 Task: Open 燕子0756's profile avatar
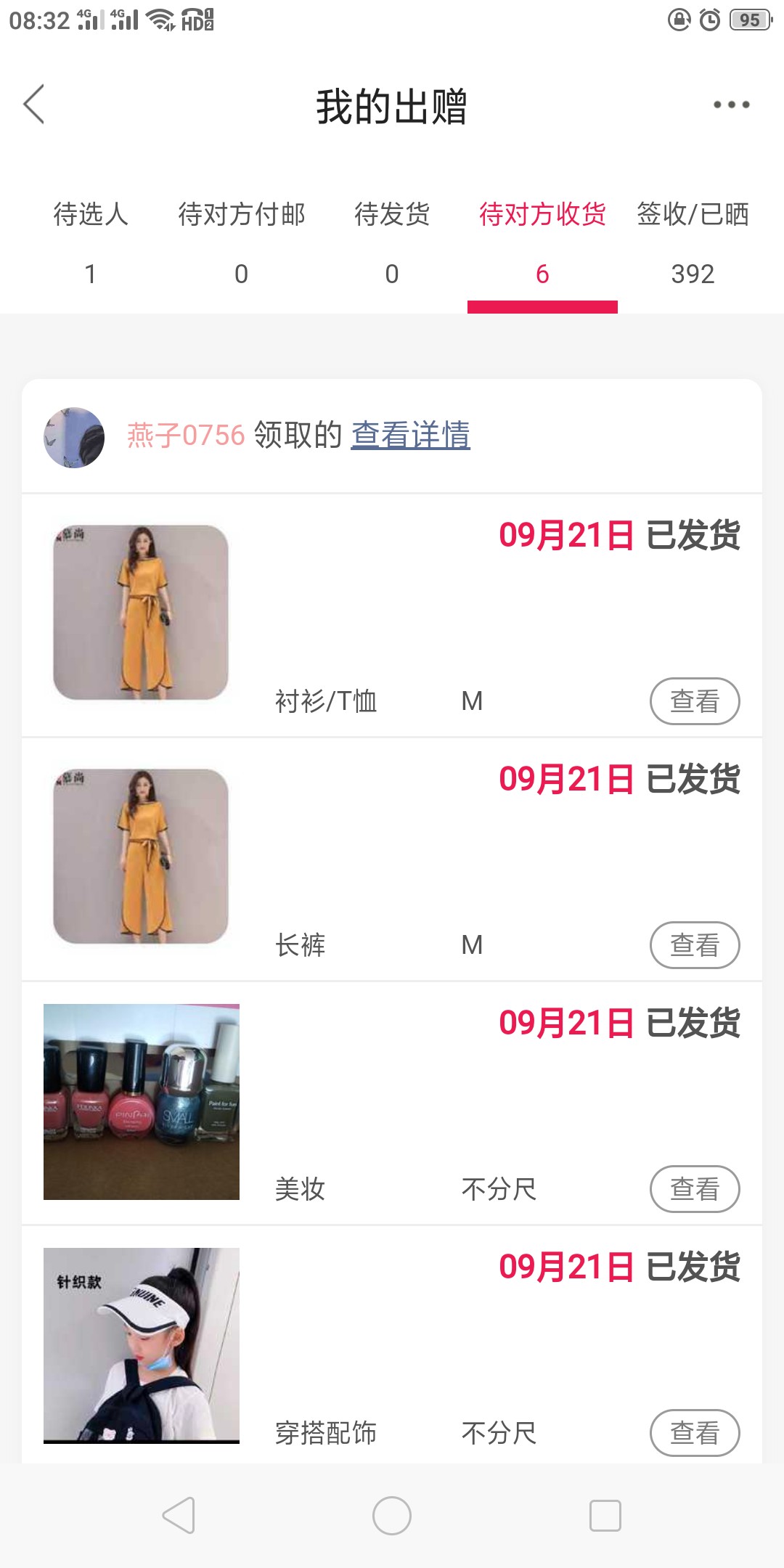(74, 437)
